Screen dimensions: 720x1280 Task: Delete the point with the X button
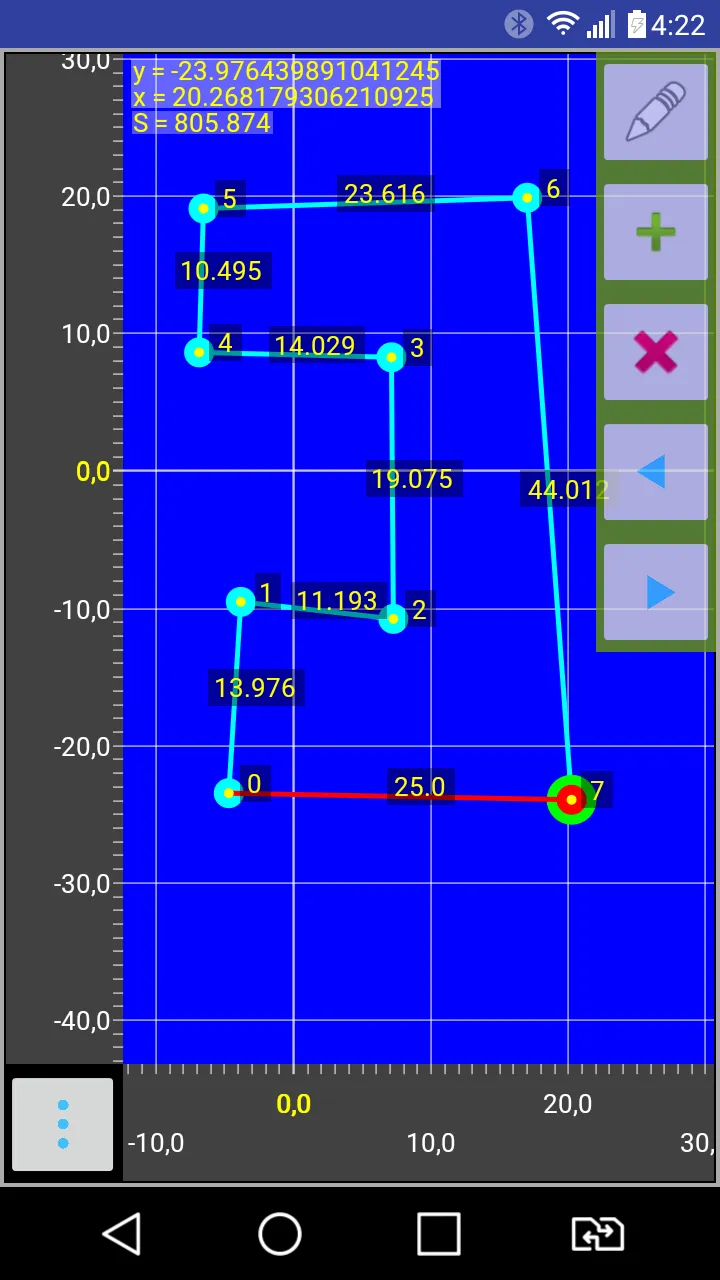(656, 352)
